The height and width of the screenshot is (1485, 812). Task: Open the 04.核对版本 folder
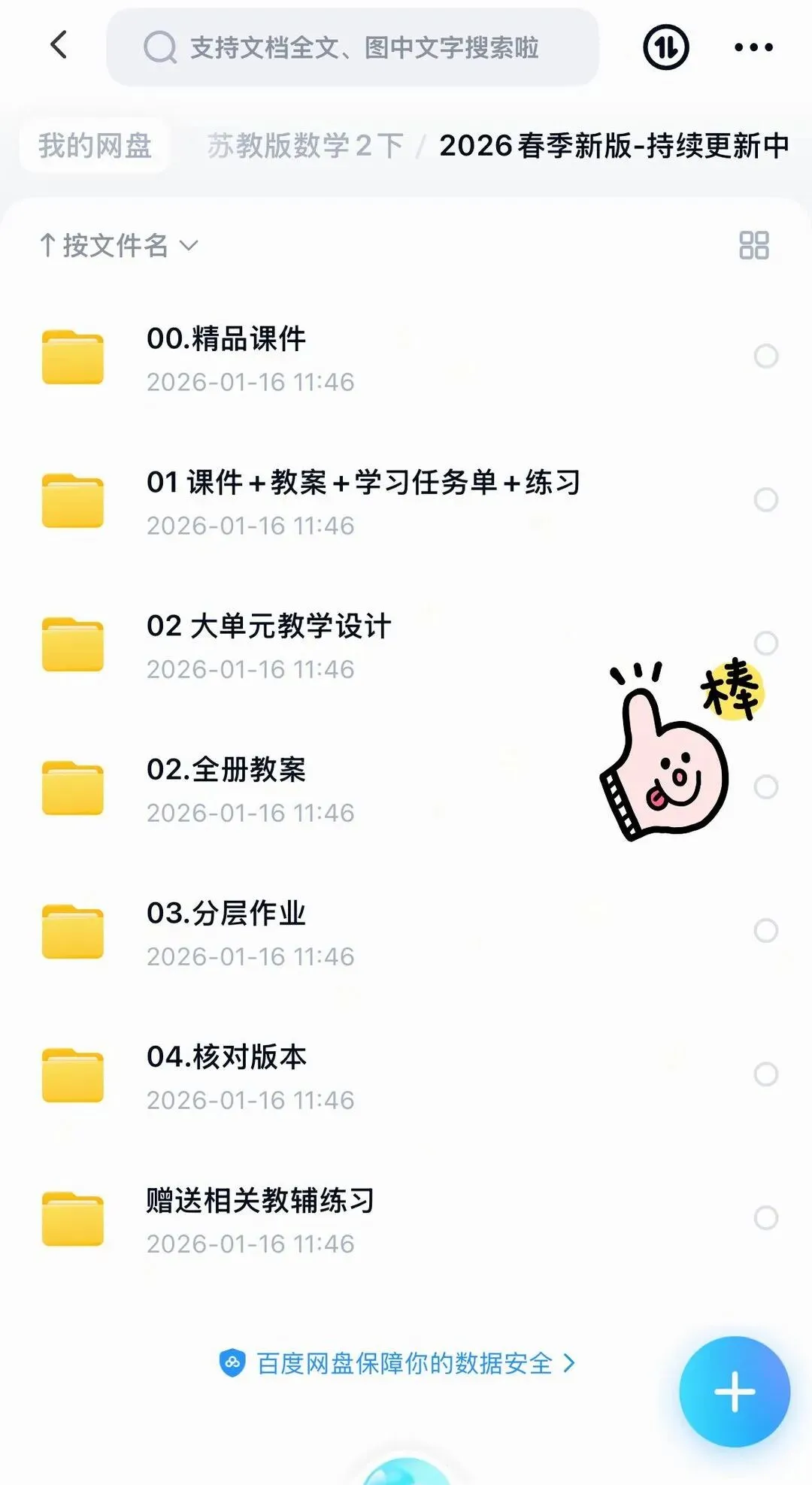click(226, 1057)
